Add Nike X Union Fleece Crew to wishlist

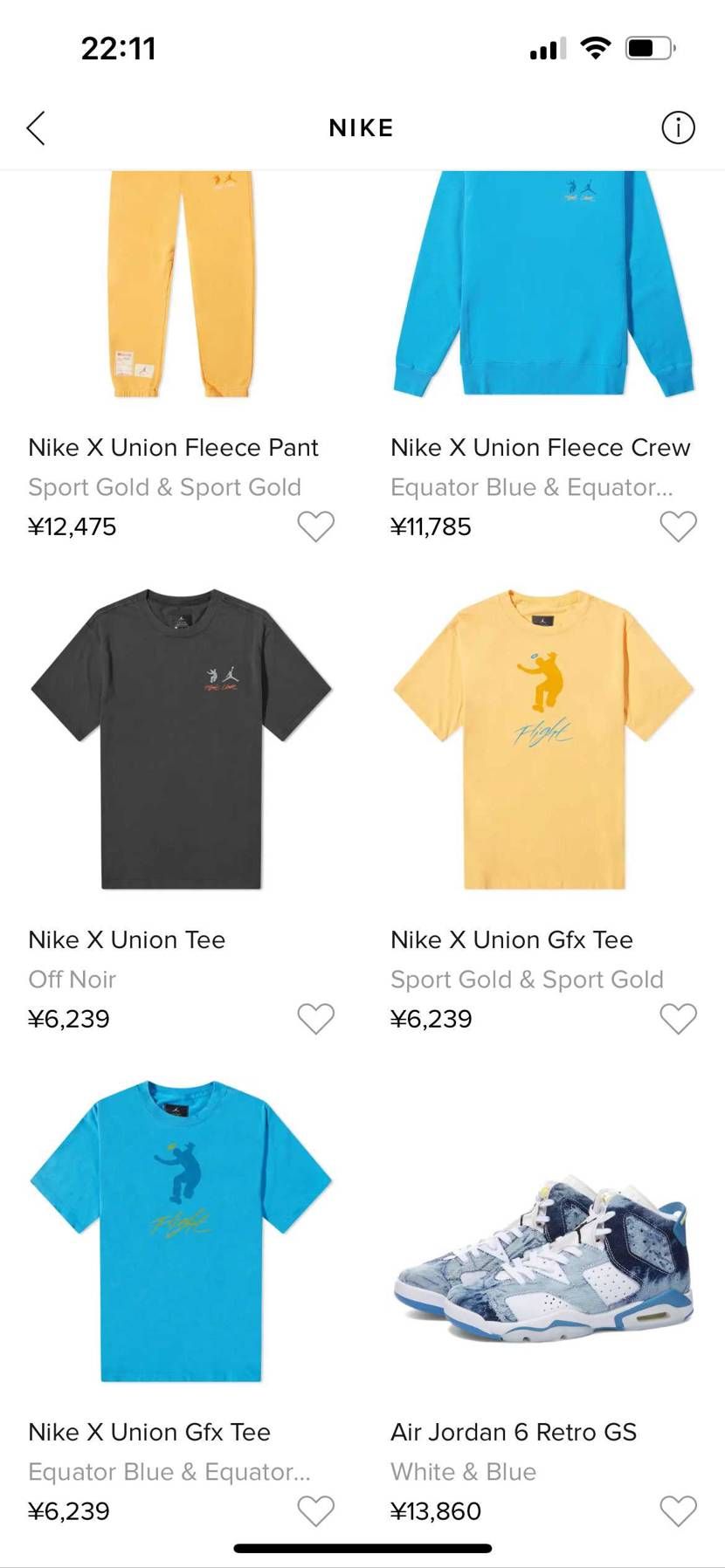point(678,526)
